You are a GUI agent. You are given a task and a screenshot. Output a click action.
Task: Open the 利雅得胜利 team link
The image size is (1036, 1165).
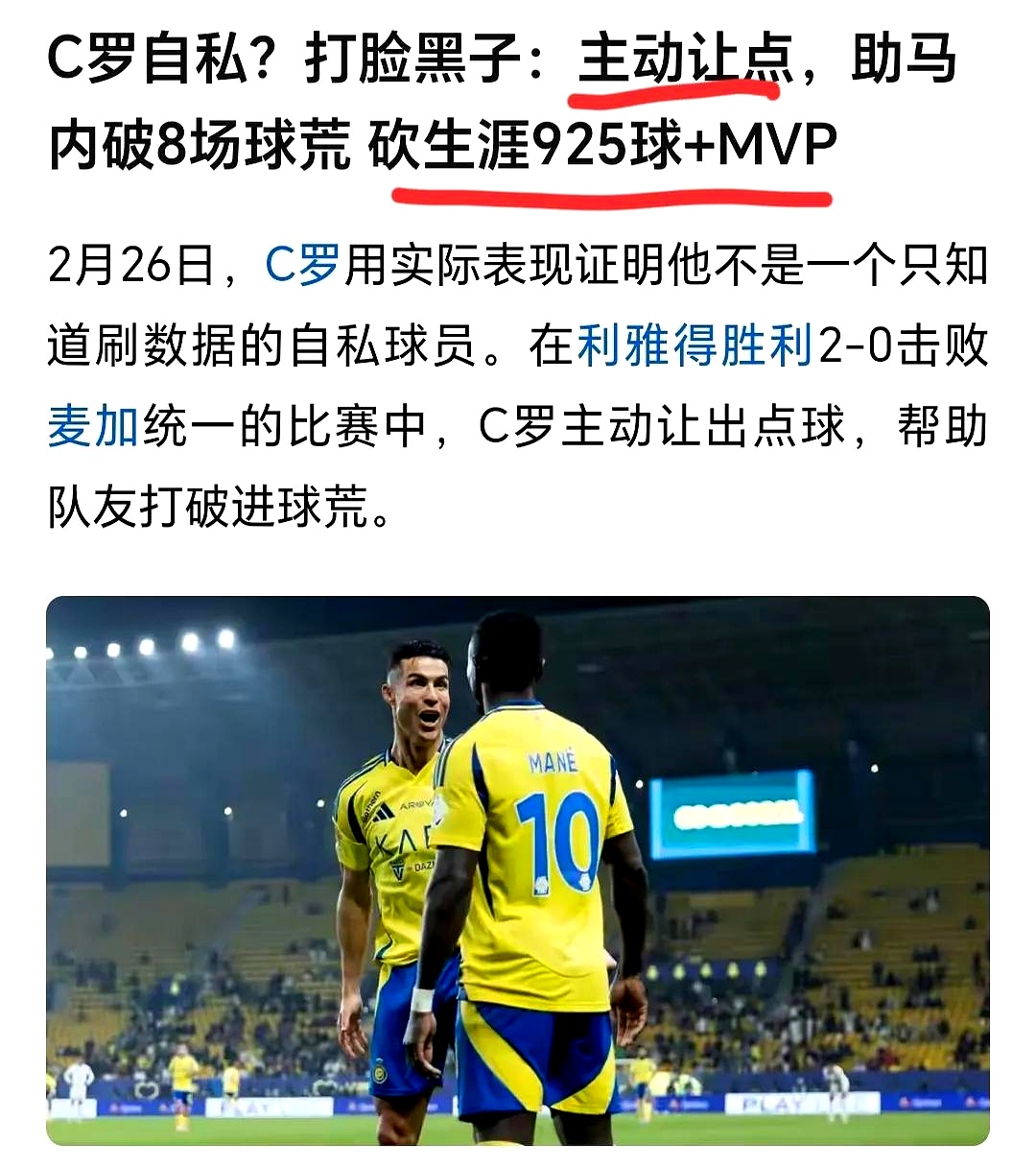click(x=695, y=346)
